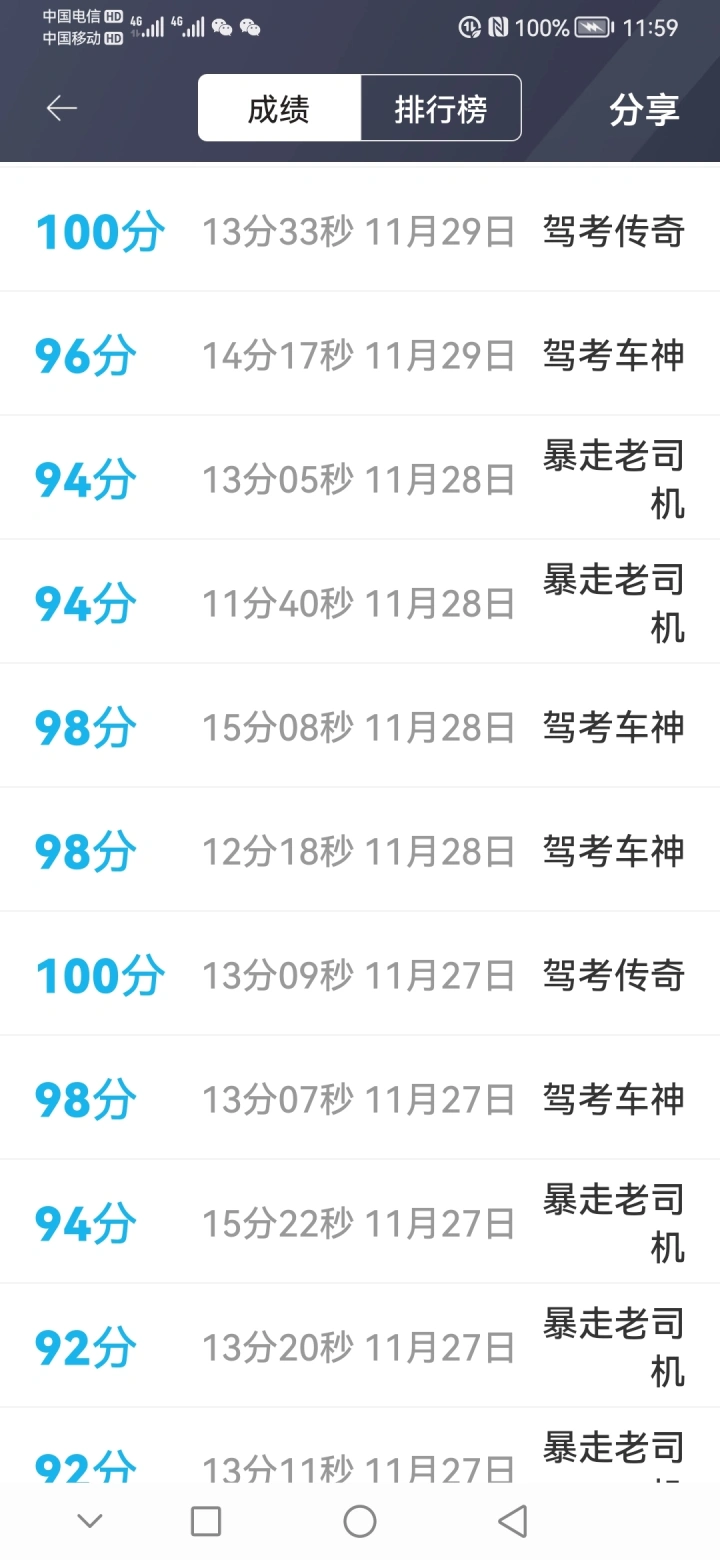Go back using the top-left arrow

62,108
